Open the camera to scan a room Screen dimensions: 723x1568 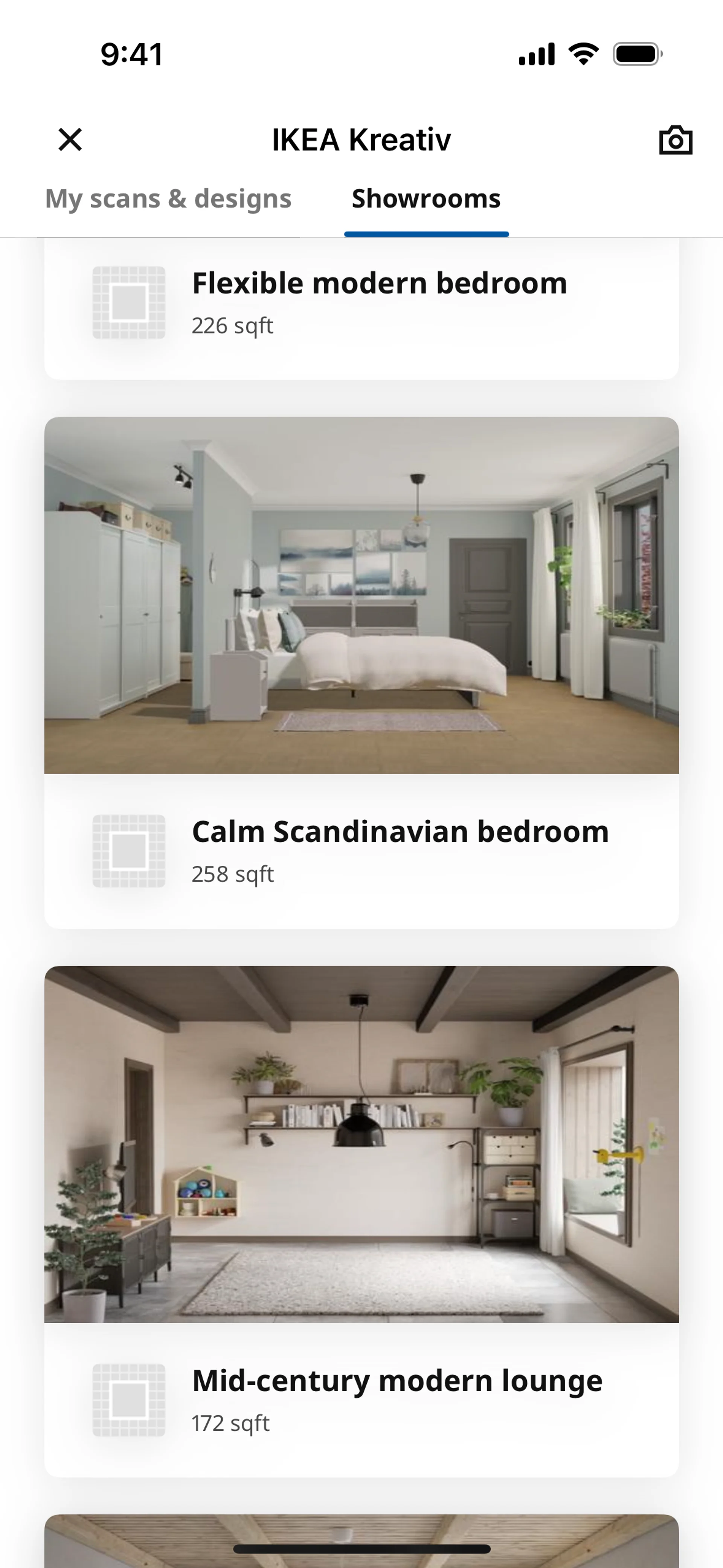click(x=676, y=140)
